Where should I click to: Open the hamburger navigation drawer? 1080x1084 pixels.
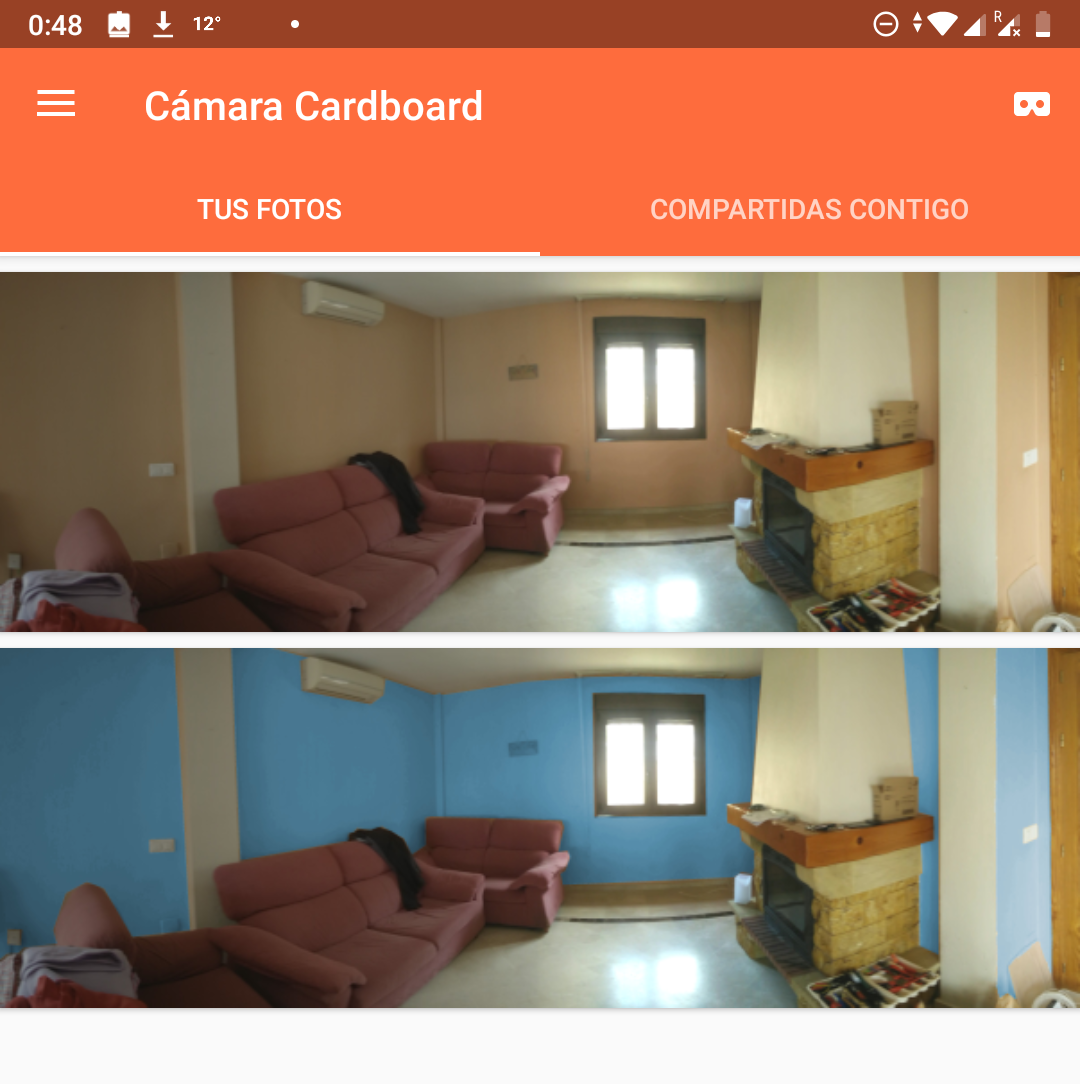(x=56, y=104)
